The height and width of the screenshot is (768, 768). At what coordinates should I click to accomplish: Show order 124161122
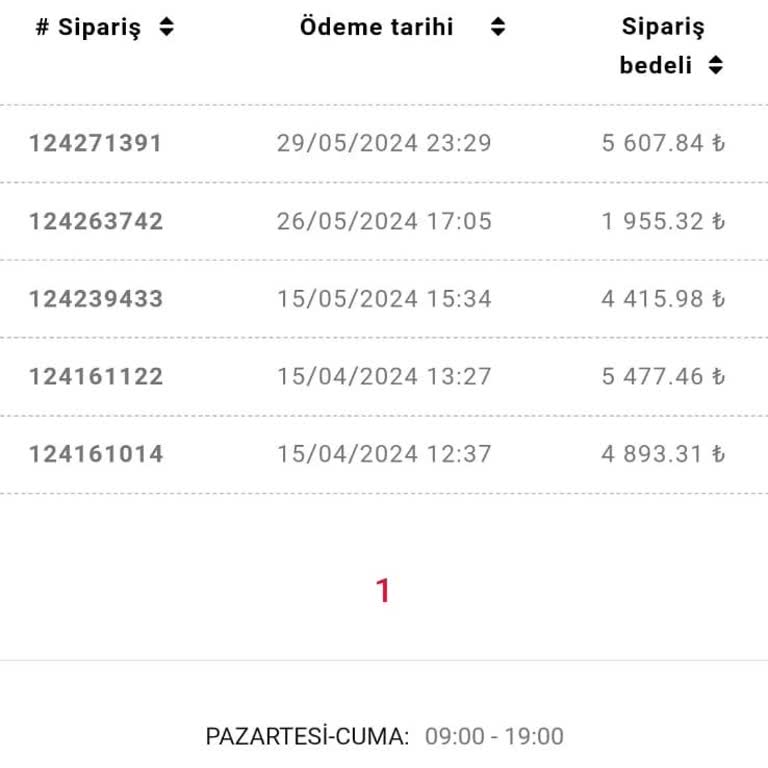click(x=96, y=377)
